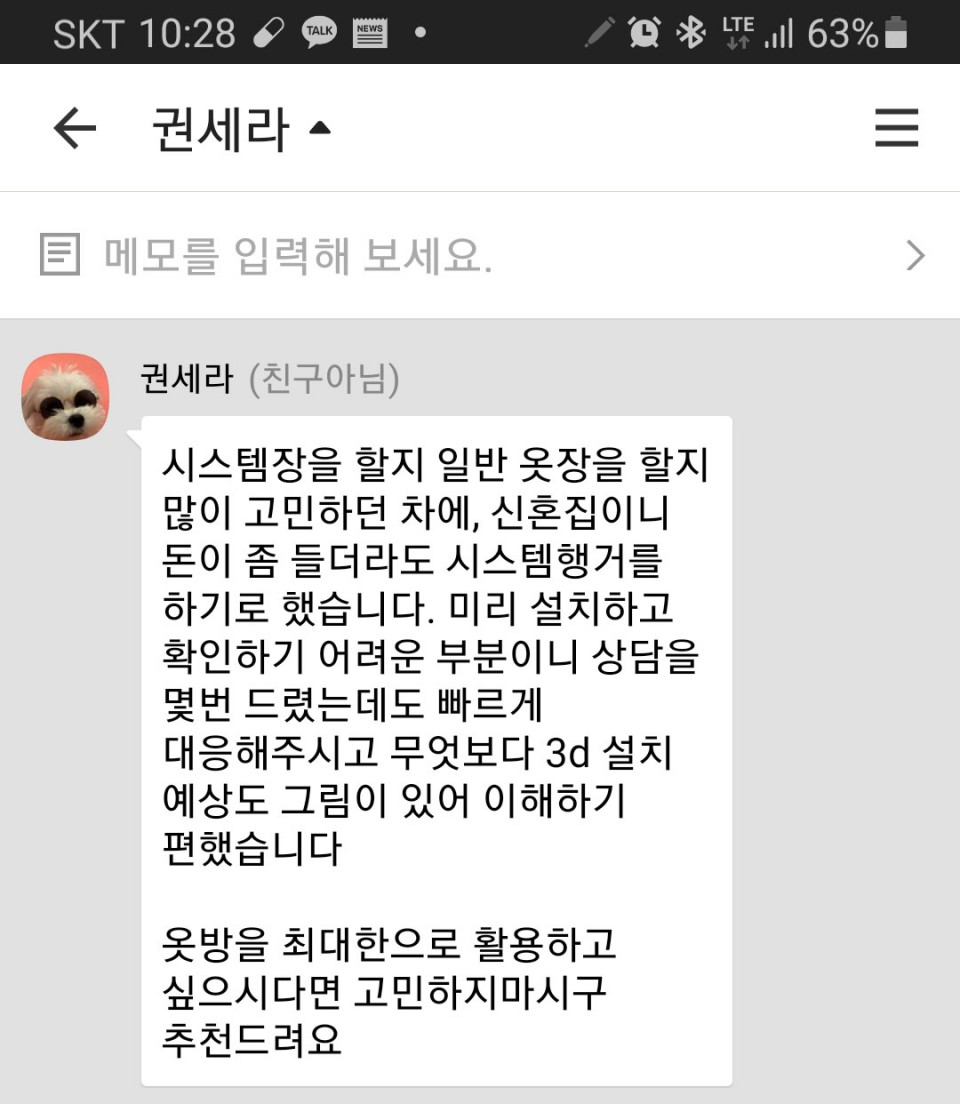Open 권세라's profile picture
The image size is (960, 1104).
click(65, 397)
